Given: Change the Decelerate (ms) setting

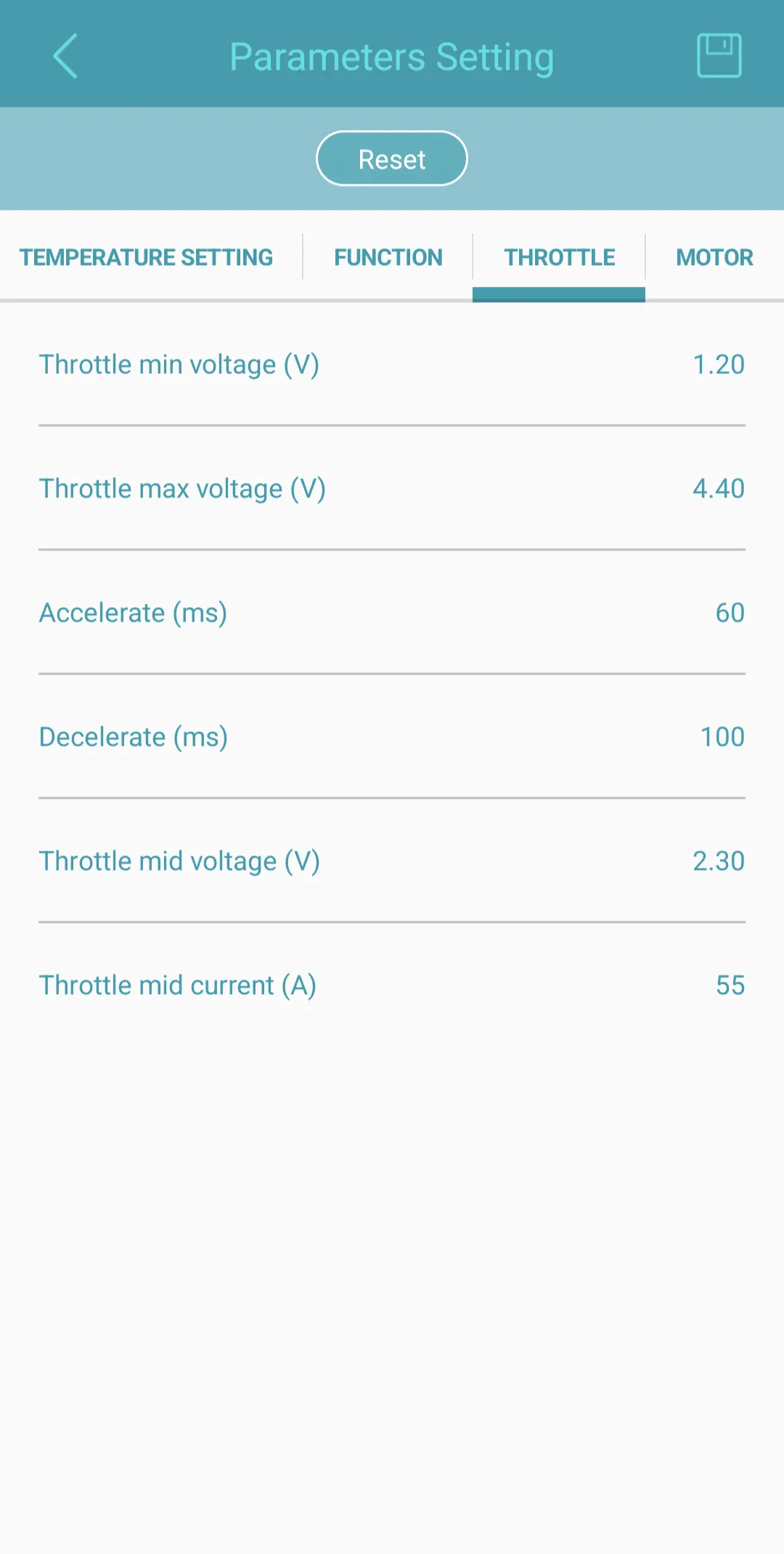Looking at the screenshot, I should [x=722, y=737].
